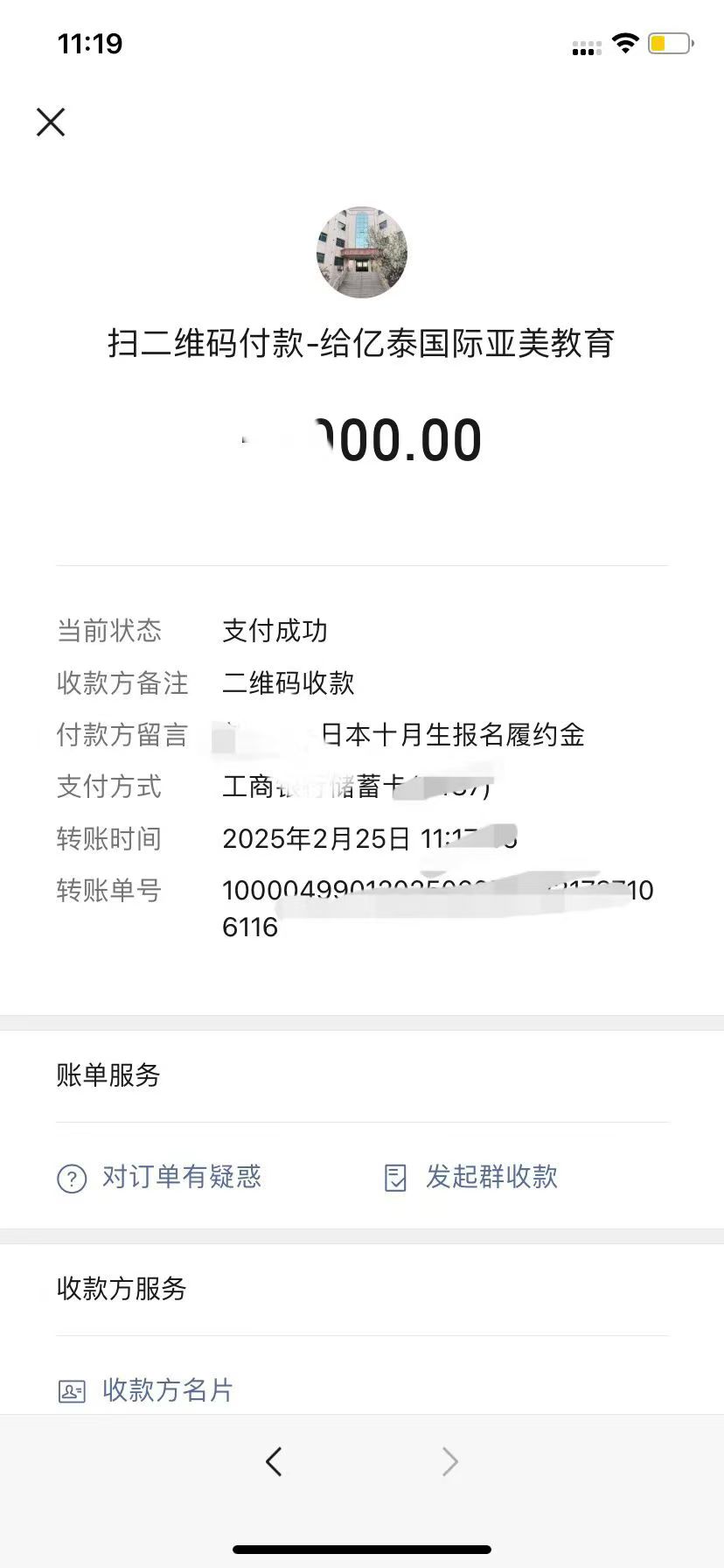This screenshot has width=724, height=1568.
Task: Open the payee's business card 收款方名片
Action: pyautogui.click(x=167, y=1390)
